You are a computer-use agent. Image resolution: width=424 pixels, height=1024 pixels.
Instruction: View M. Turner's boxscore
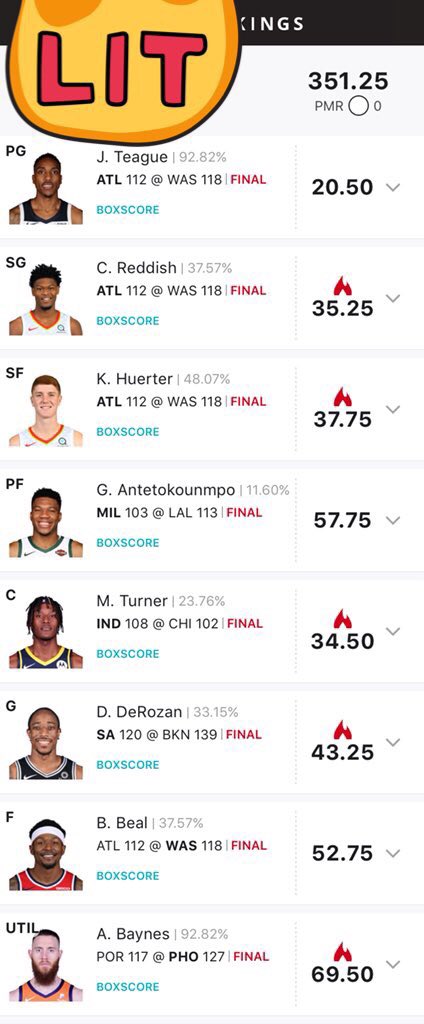click(x=127, y=654)
